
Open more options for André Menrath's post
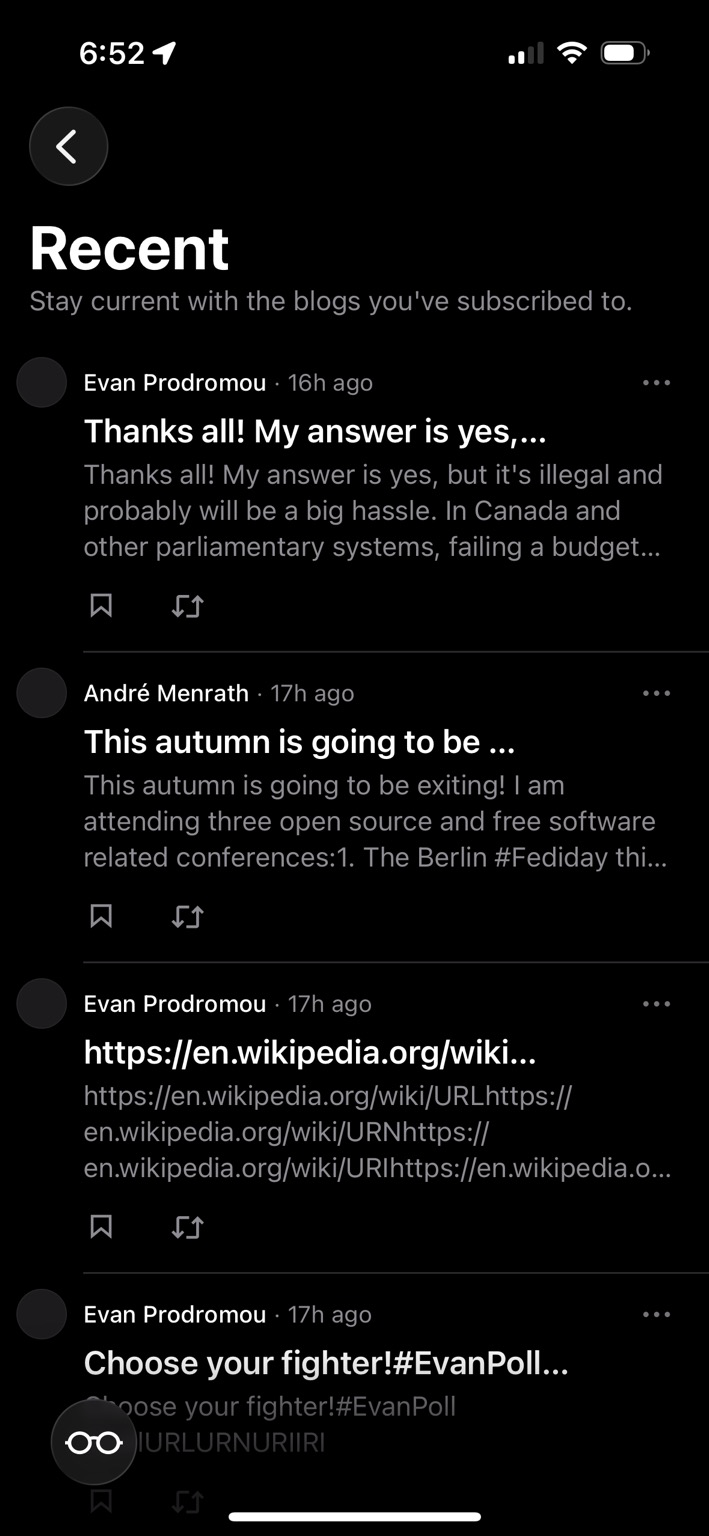656,694
